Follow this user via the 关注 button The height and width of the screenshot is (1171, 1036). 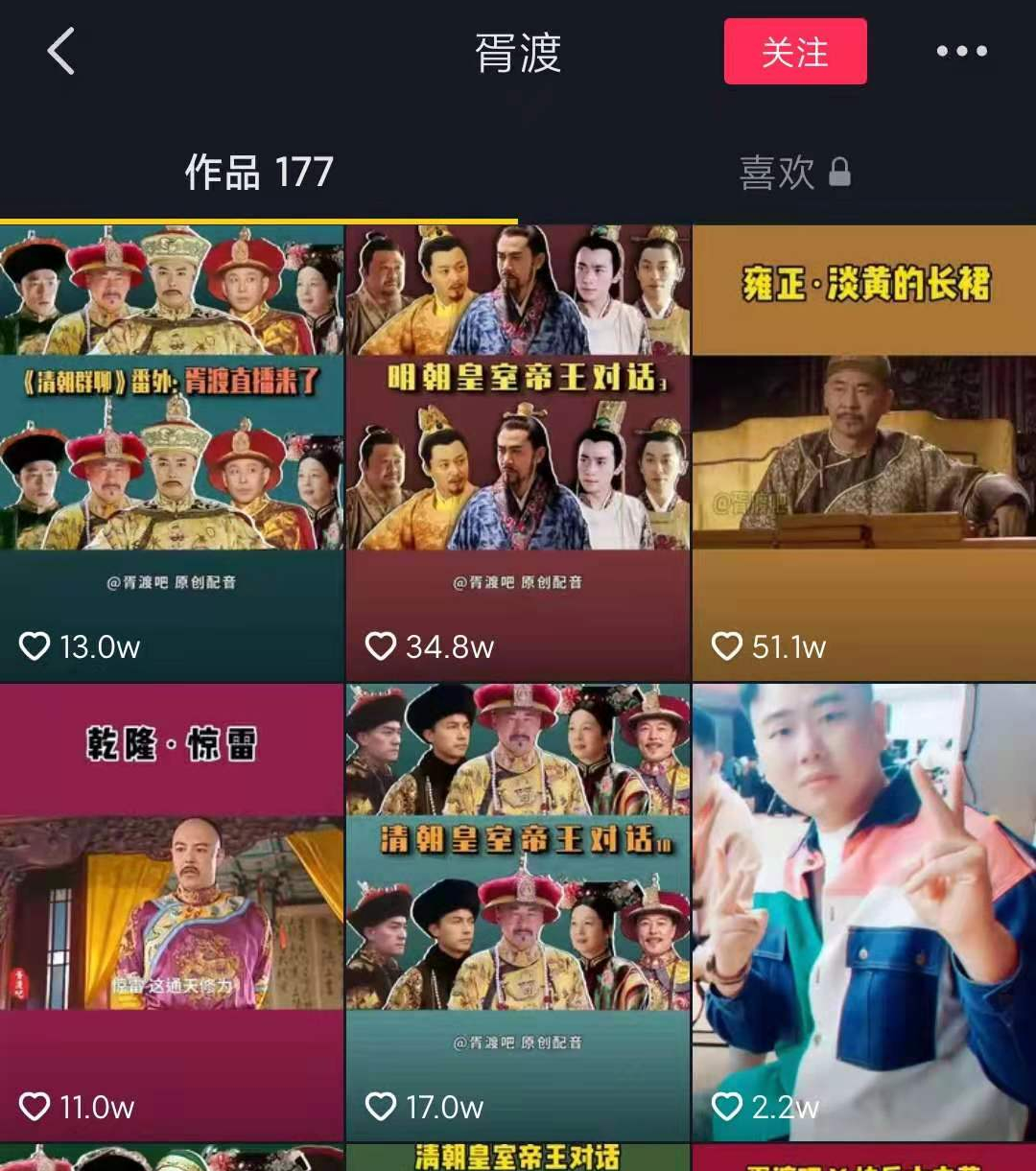[x=795, y=52]
